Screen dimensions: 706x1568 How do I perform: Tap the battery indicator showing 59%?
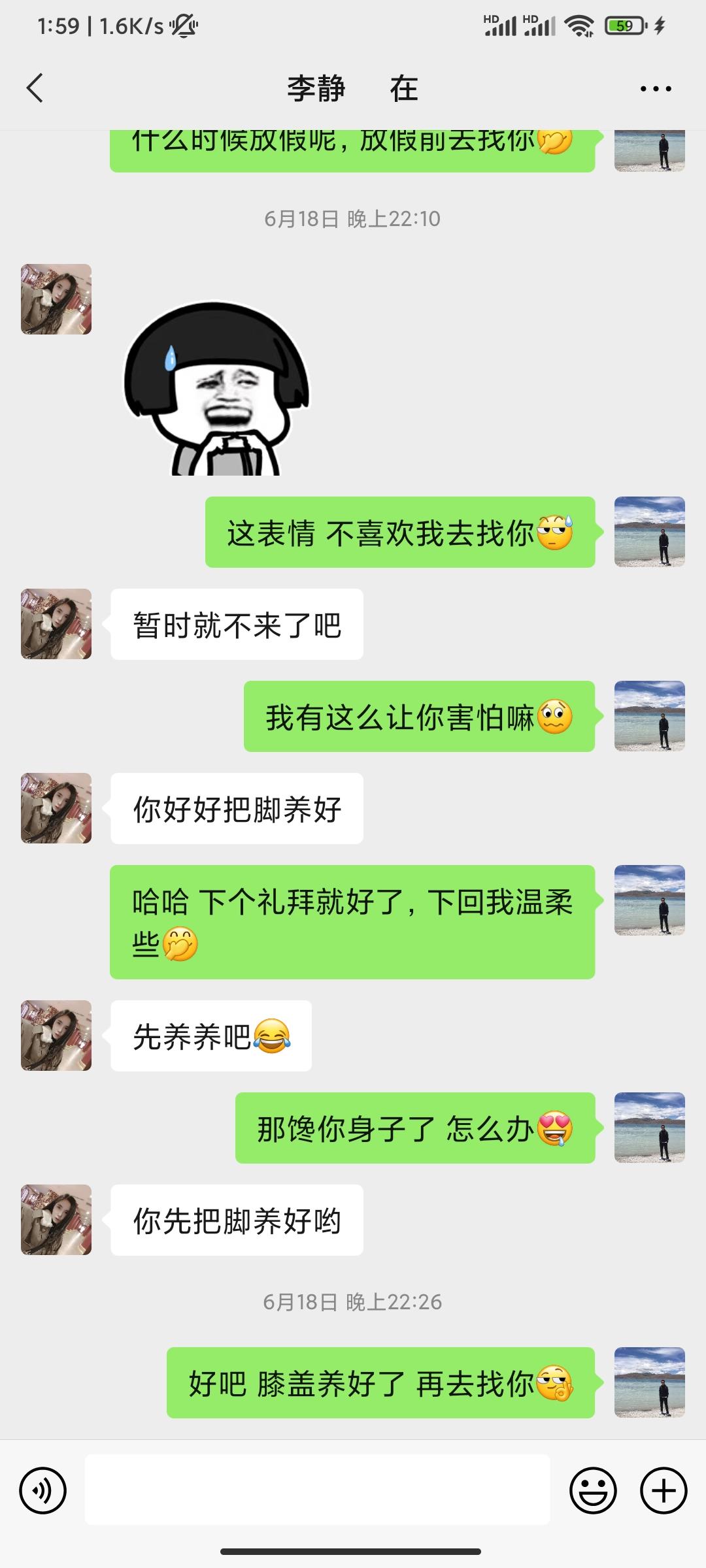pyautogui.click(x=621, y=26)
